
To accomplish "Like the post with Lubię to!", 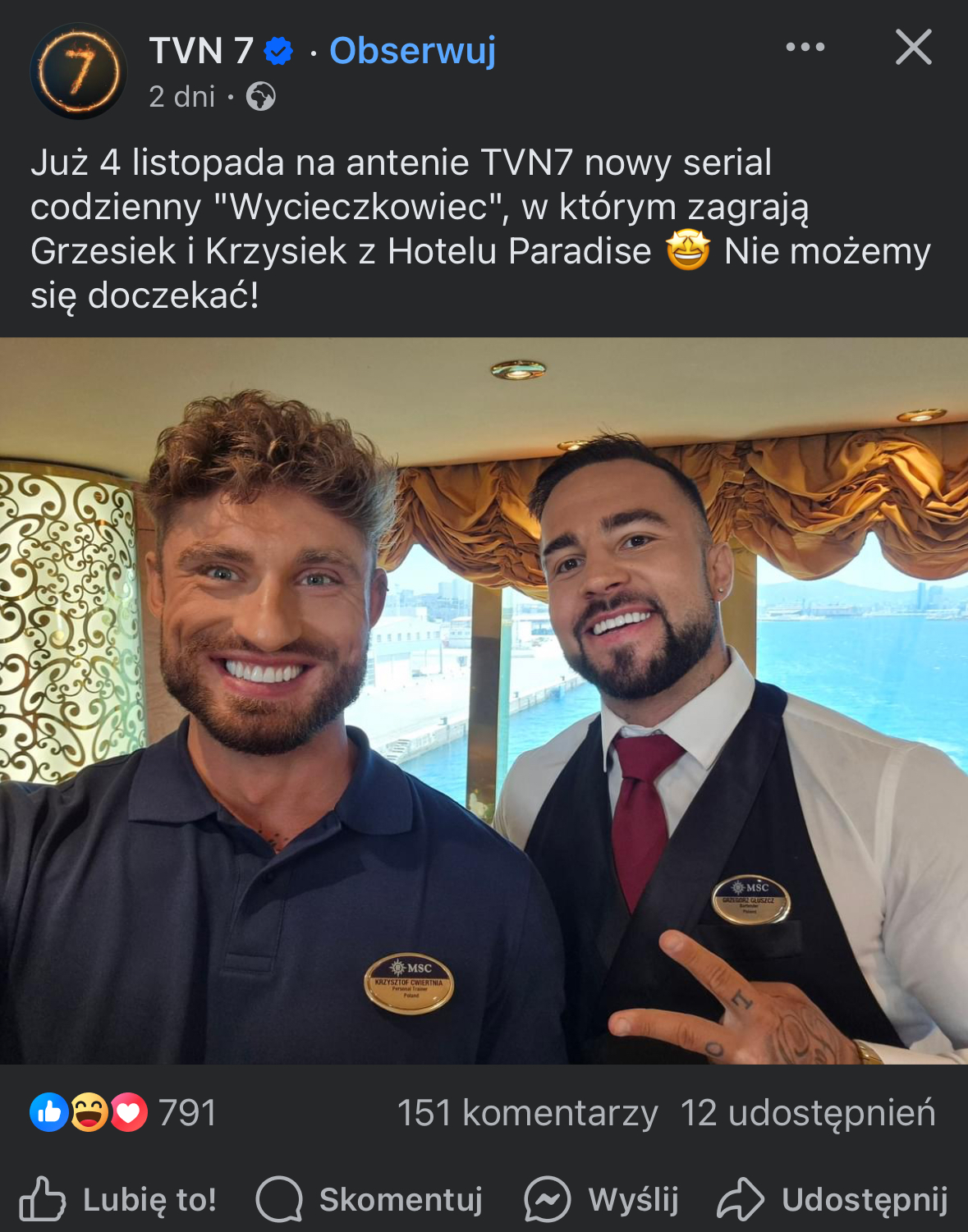I will pos(117,1199).
